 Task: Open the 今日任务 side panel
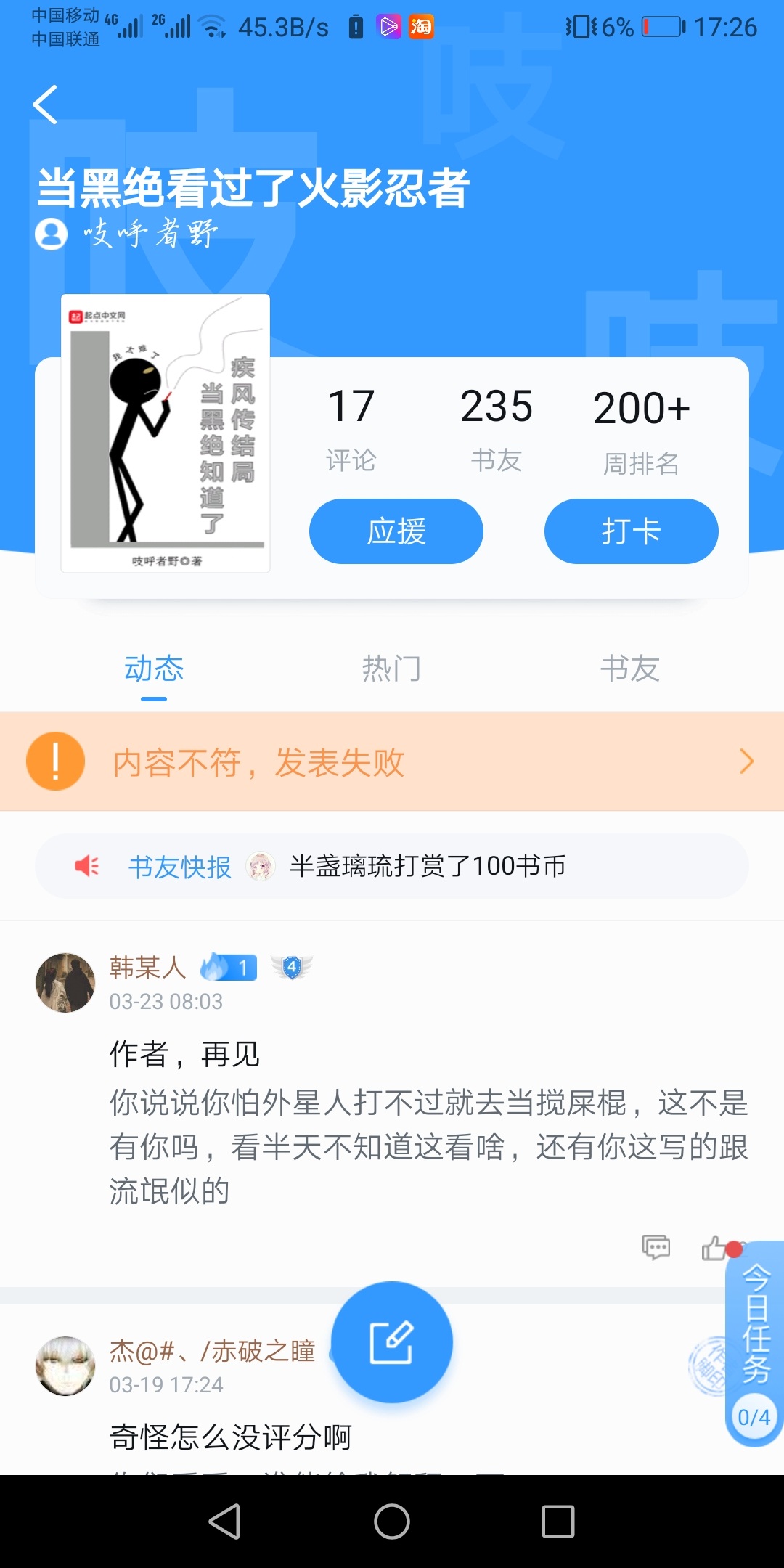[755, 1343]
